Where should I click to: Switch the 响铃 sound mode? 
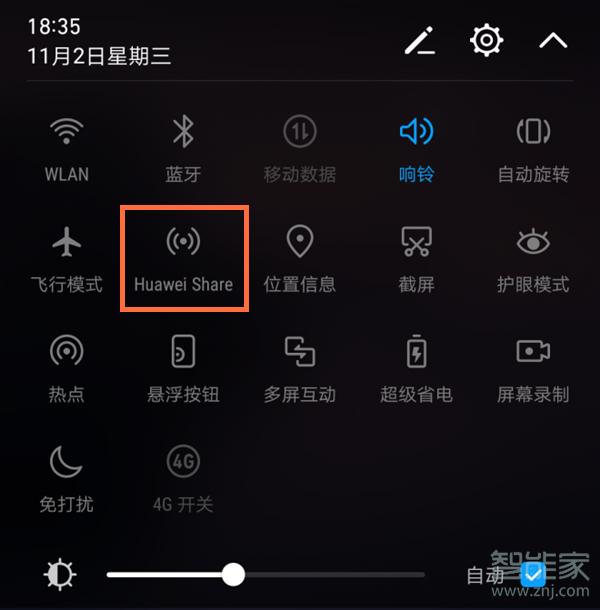pyautogui.click(x=416, y=132)
